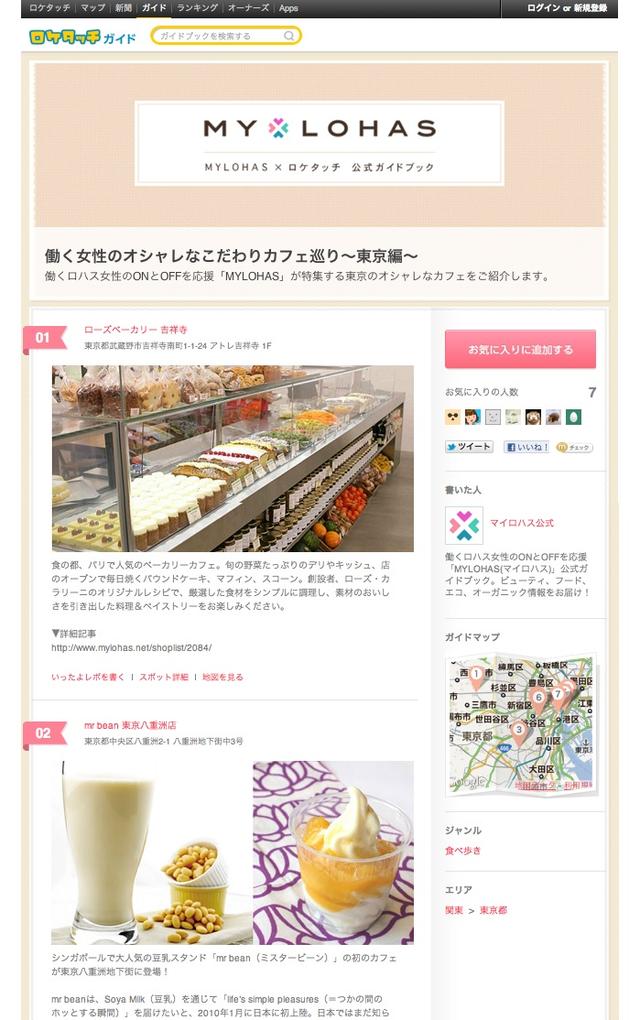This screenshot has height=1020, width=640.
Task: Focus the guidebook search field
Action: [x=220, y=36]
